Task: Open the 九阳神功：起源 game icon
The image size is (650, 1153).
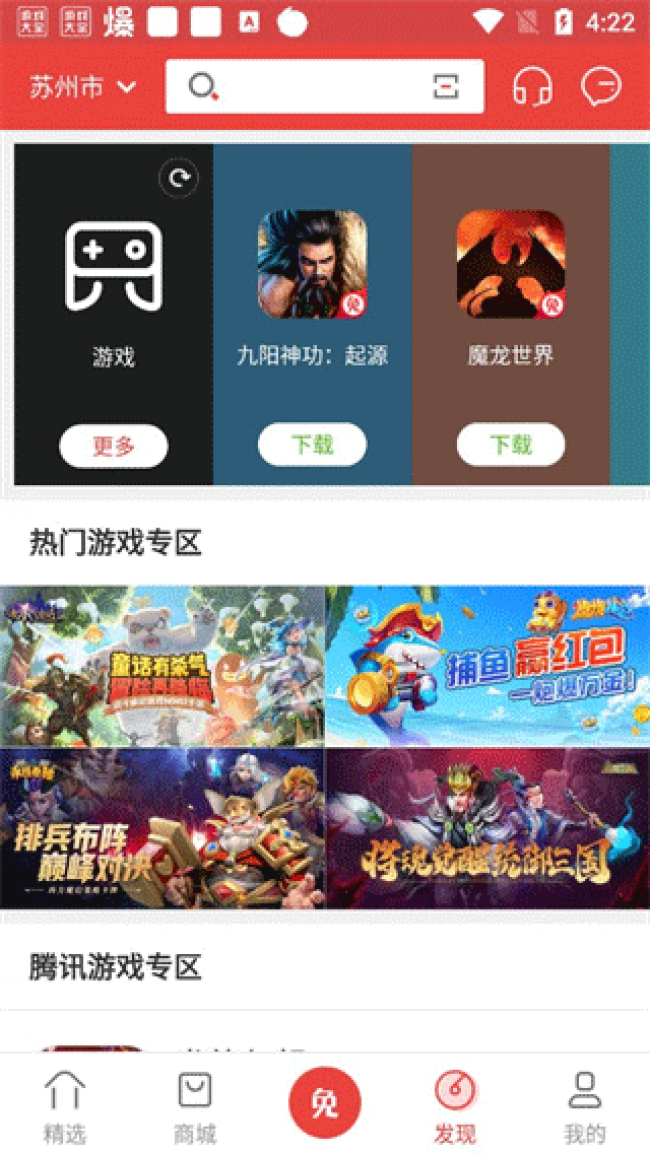Action: (312, 264)
